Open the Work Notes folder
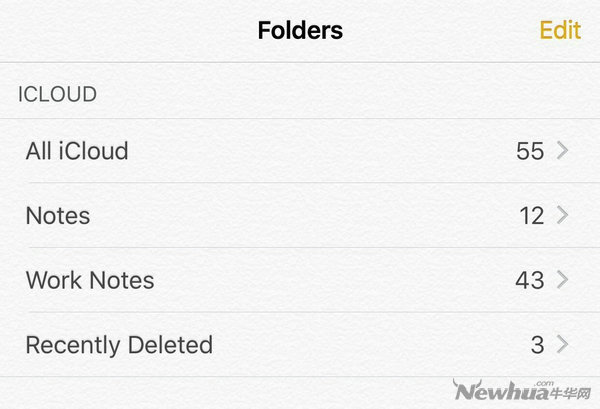 (x=298, y=280)
